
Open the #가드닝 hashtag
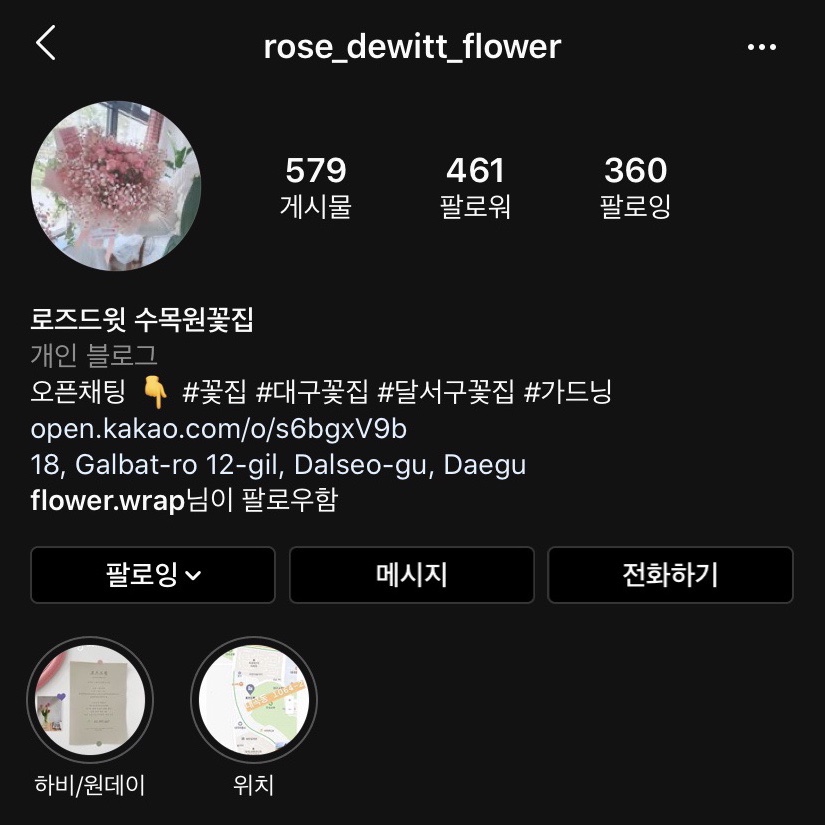click(x=567, y=393)
